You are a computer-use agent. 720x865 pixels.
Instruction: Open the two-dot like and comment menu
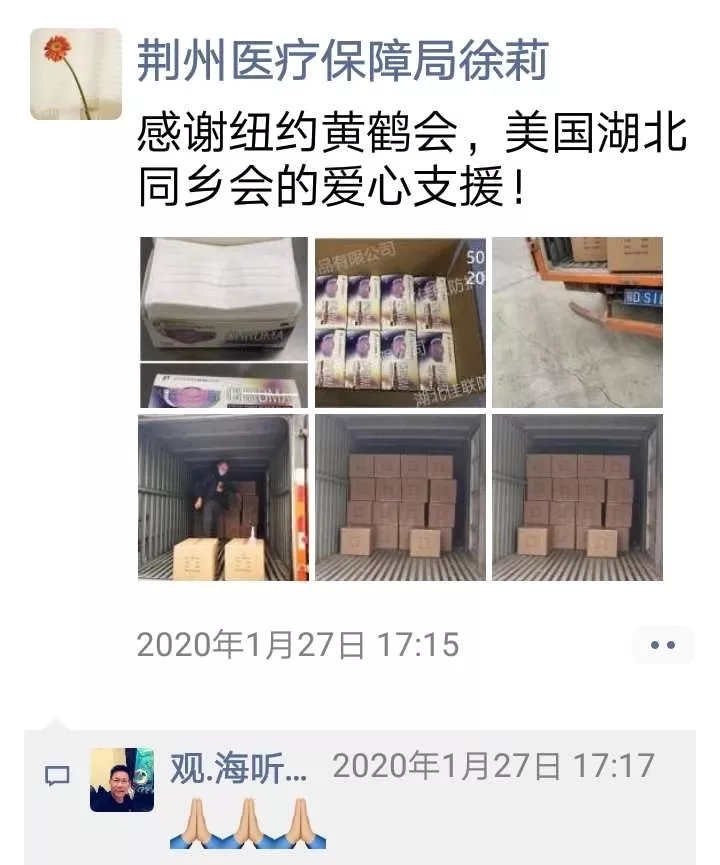[662, 645]
